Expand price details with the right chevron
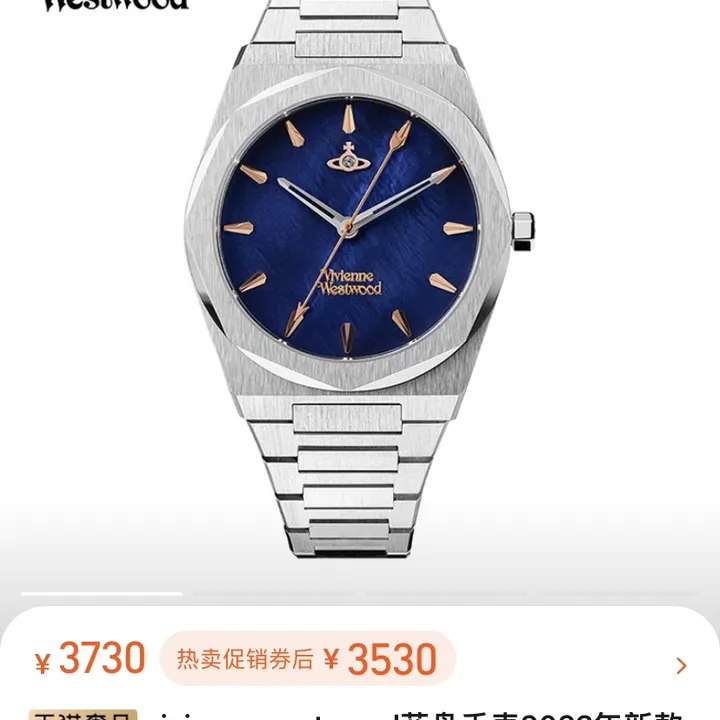Viewport: 720px width, 720px height. [x=682, y=665]
